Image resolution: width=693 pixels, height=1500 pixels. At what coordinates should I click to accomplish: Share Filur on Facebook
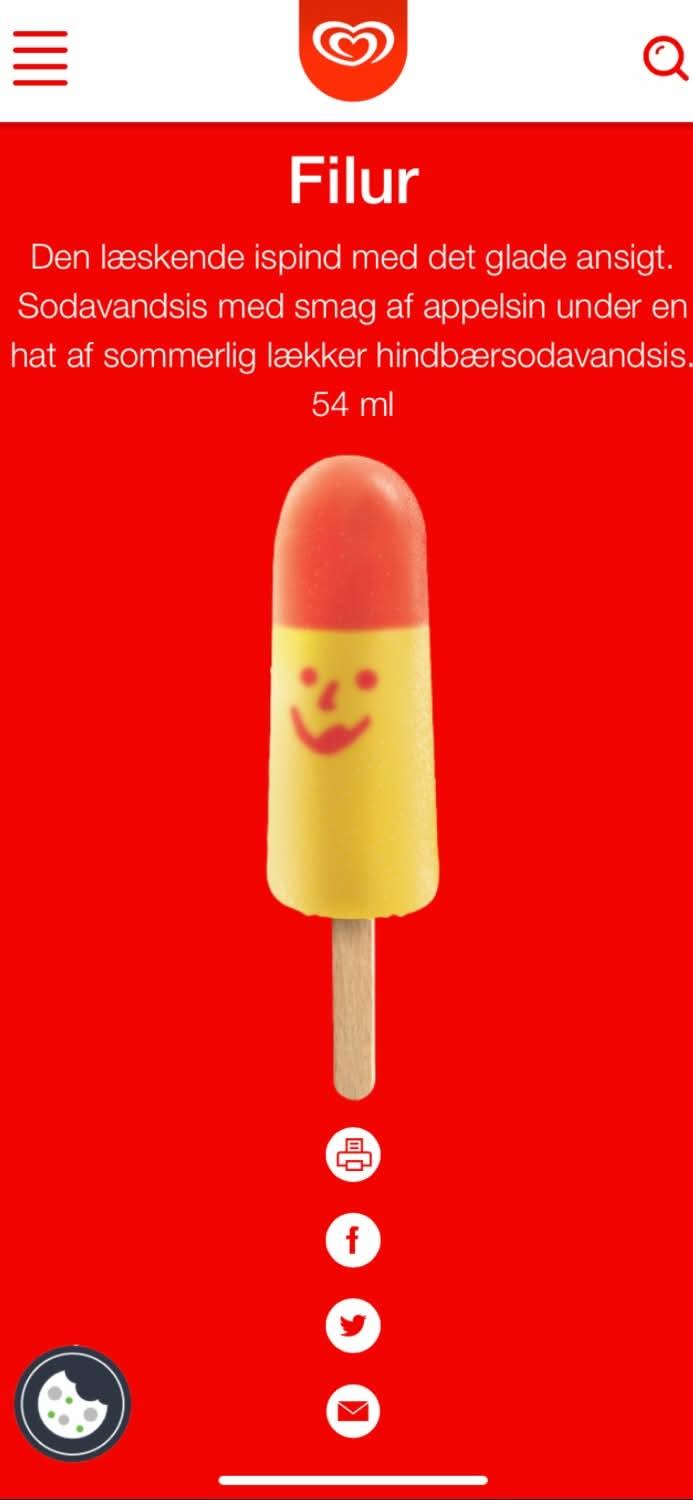353,1241
